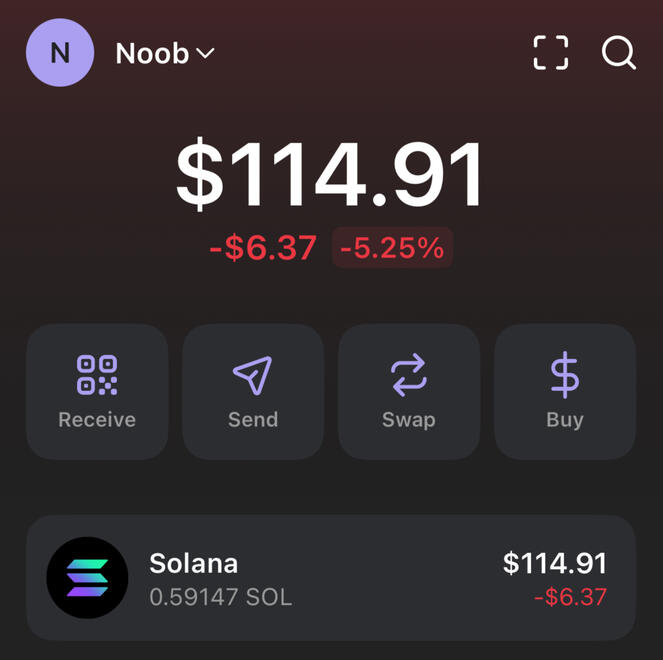This screenshot has height=660, width=663.
Task: Open the QR code scanner icon
Action: (x=550, y=53)
